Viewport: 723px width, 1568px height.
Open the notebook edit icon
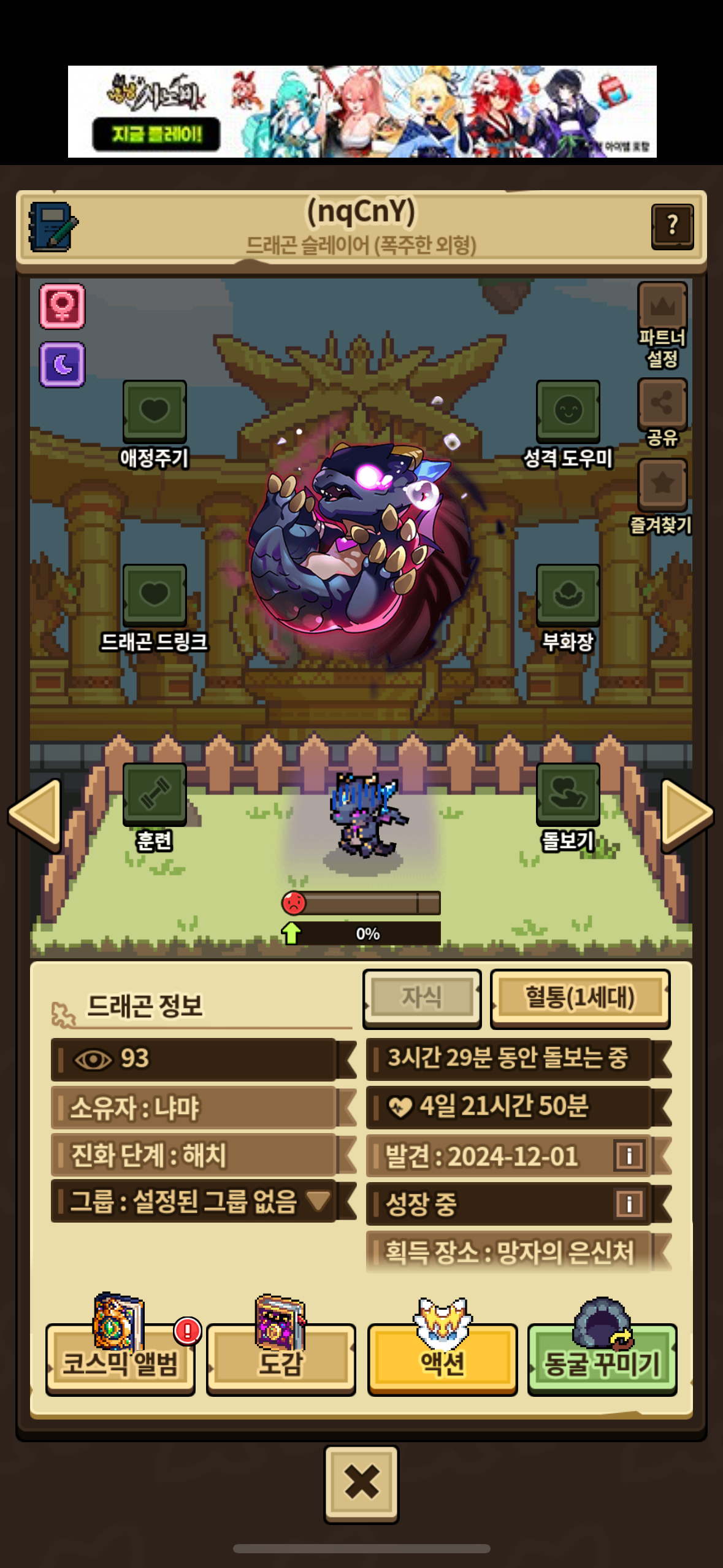[x=53, y=226]
